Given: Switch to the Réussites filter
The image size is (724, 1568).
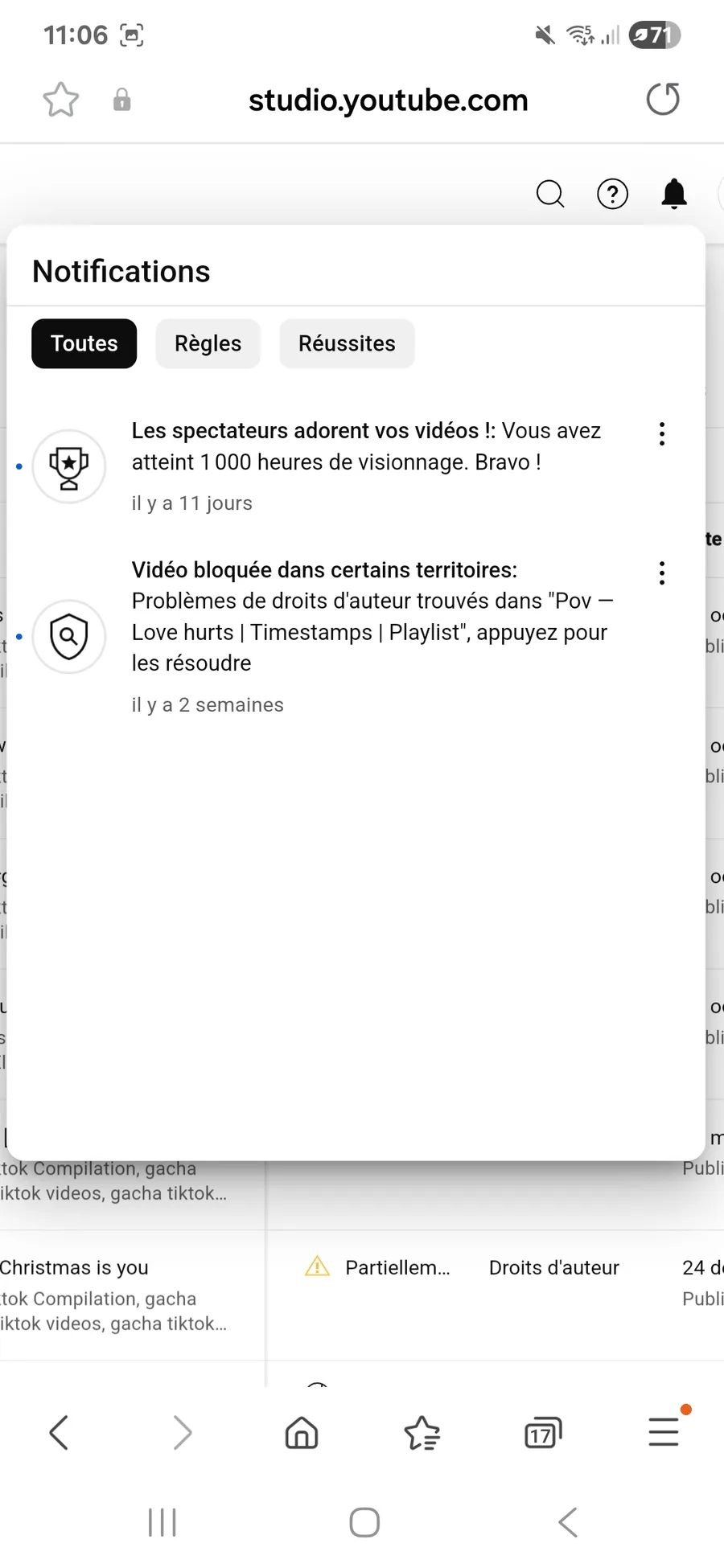Looking at the screenshot, I should point(347,343).
